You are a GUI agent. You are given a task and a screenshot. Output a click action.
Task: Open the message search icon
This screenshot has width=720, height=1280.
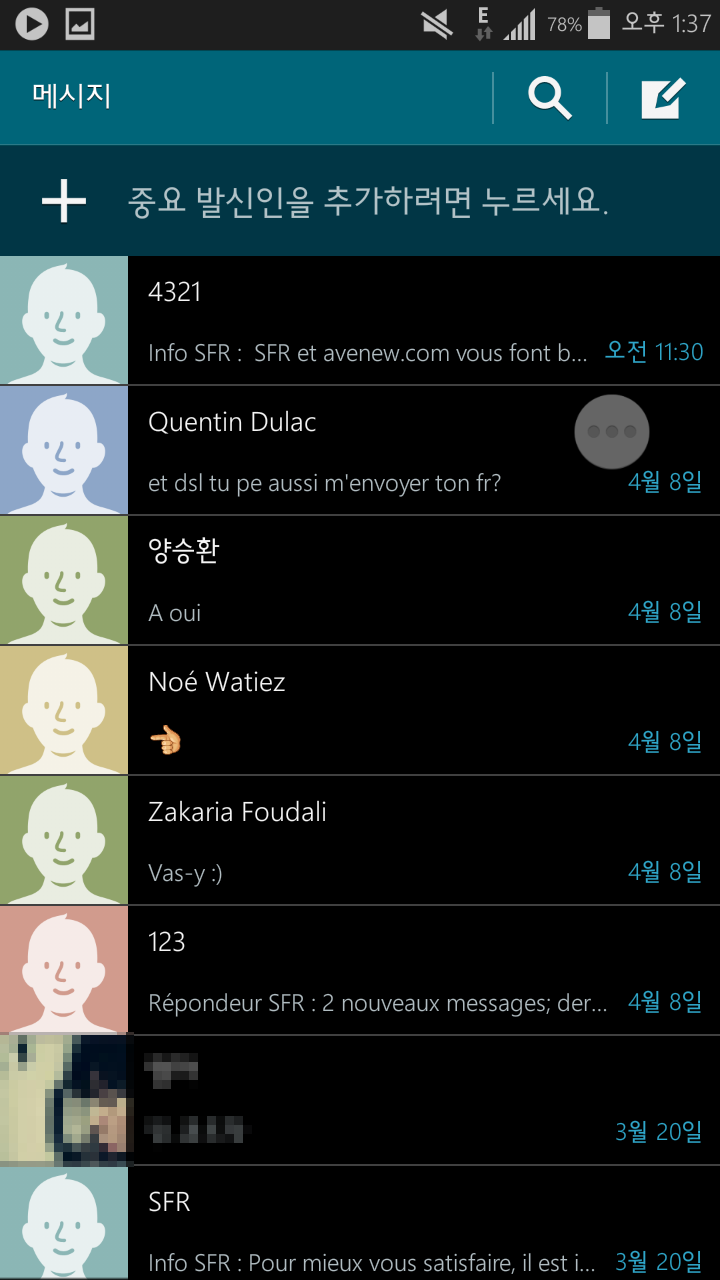pyautogui.click(x=549, y=98)
